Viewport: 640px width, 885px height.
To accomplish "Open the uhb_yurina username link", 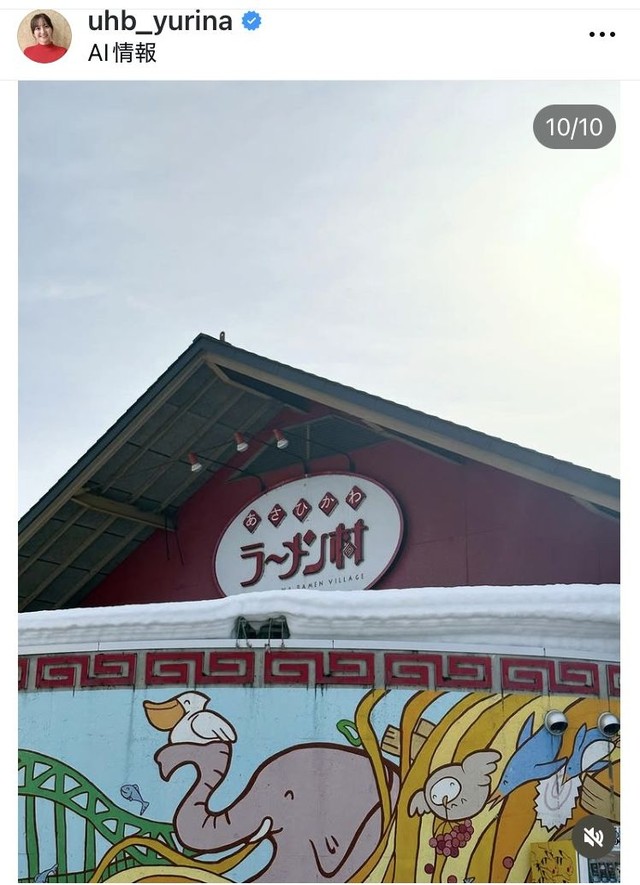I will coord(160,21).
